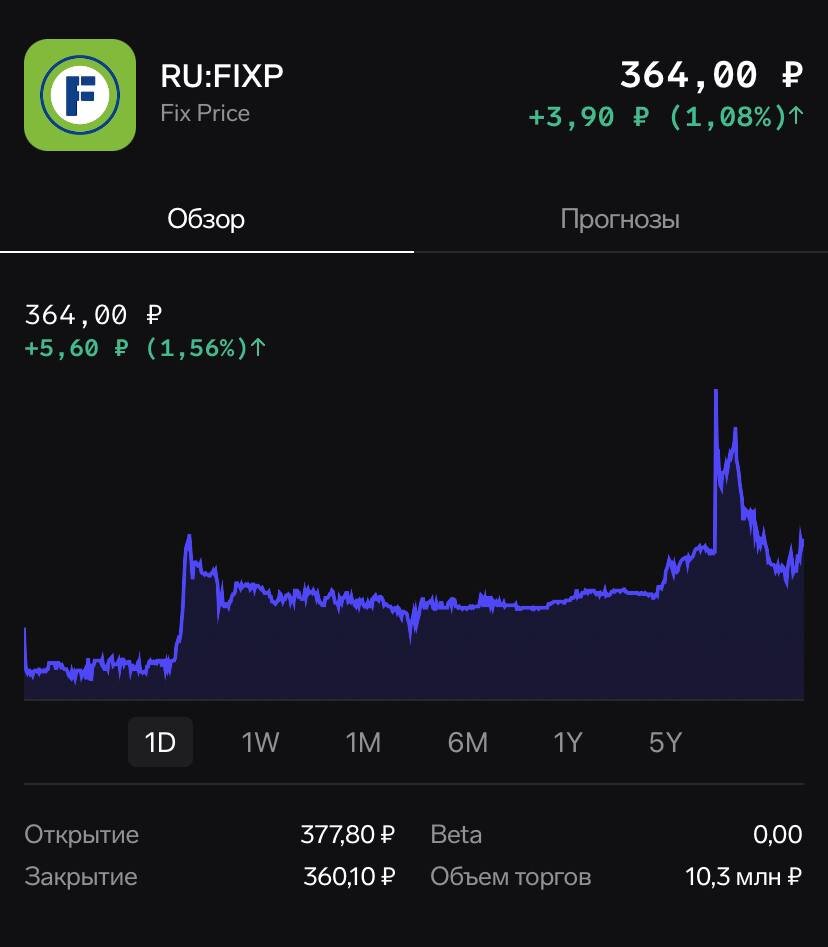828x947 pixels.
Task: Show the 1W chart period
Action: [x=260, y=742]
